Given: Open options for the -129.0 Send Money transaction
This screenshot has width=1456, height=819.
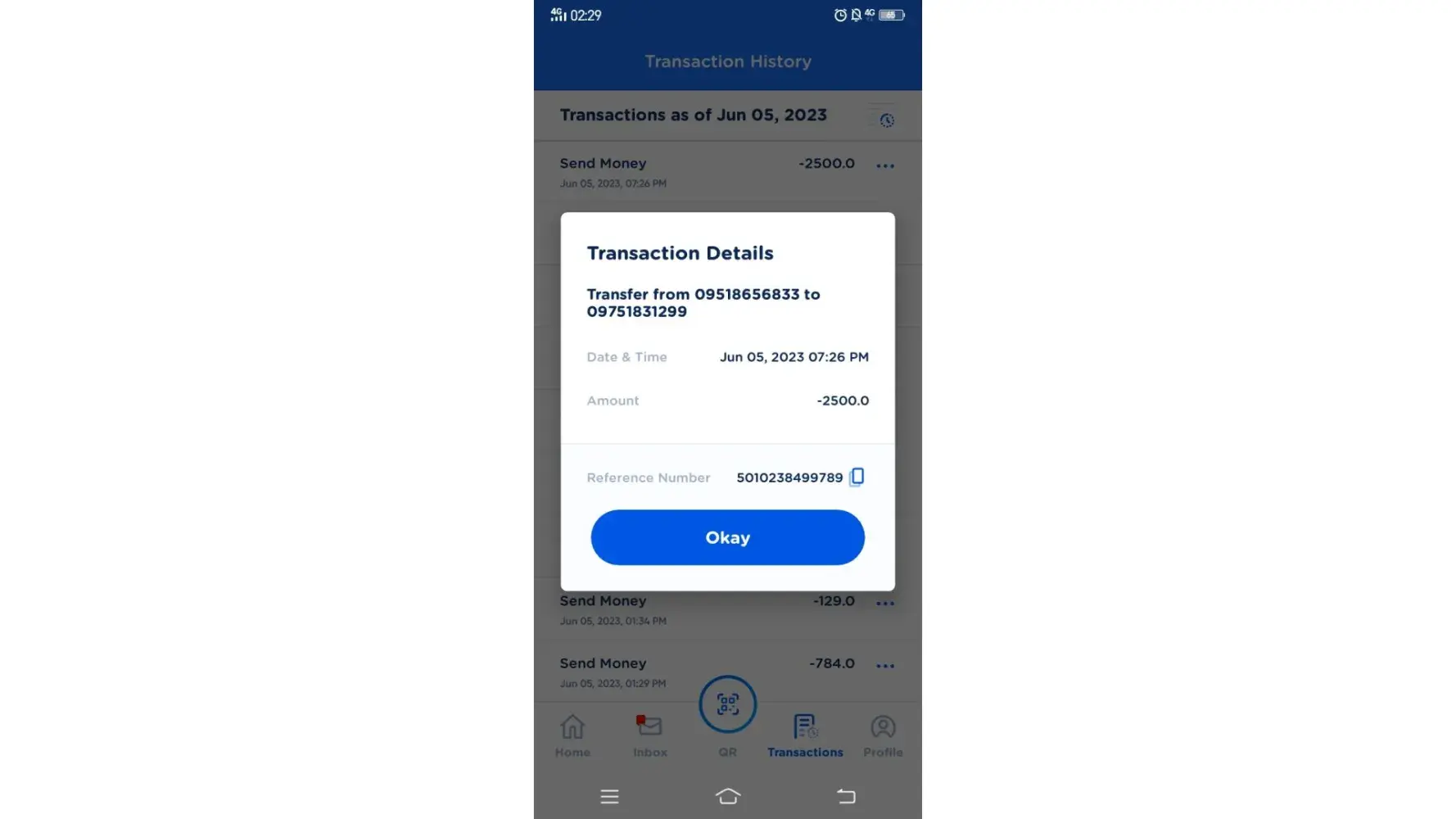Looking at the screenshot, I should (x=884, y=603).
